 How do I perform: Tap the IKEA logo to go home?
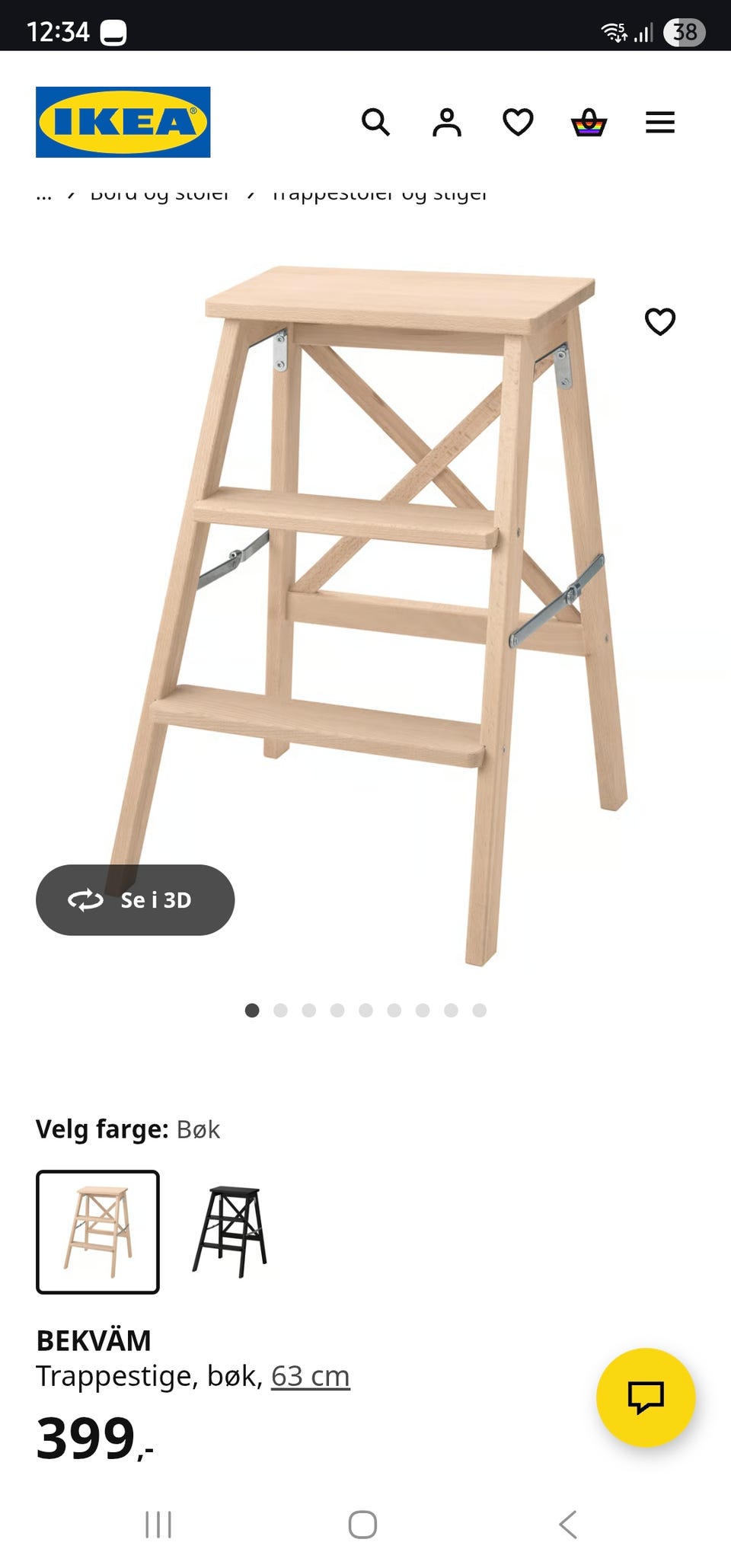tap(123, 120)
